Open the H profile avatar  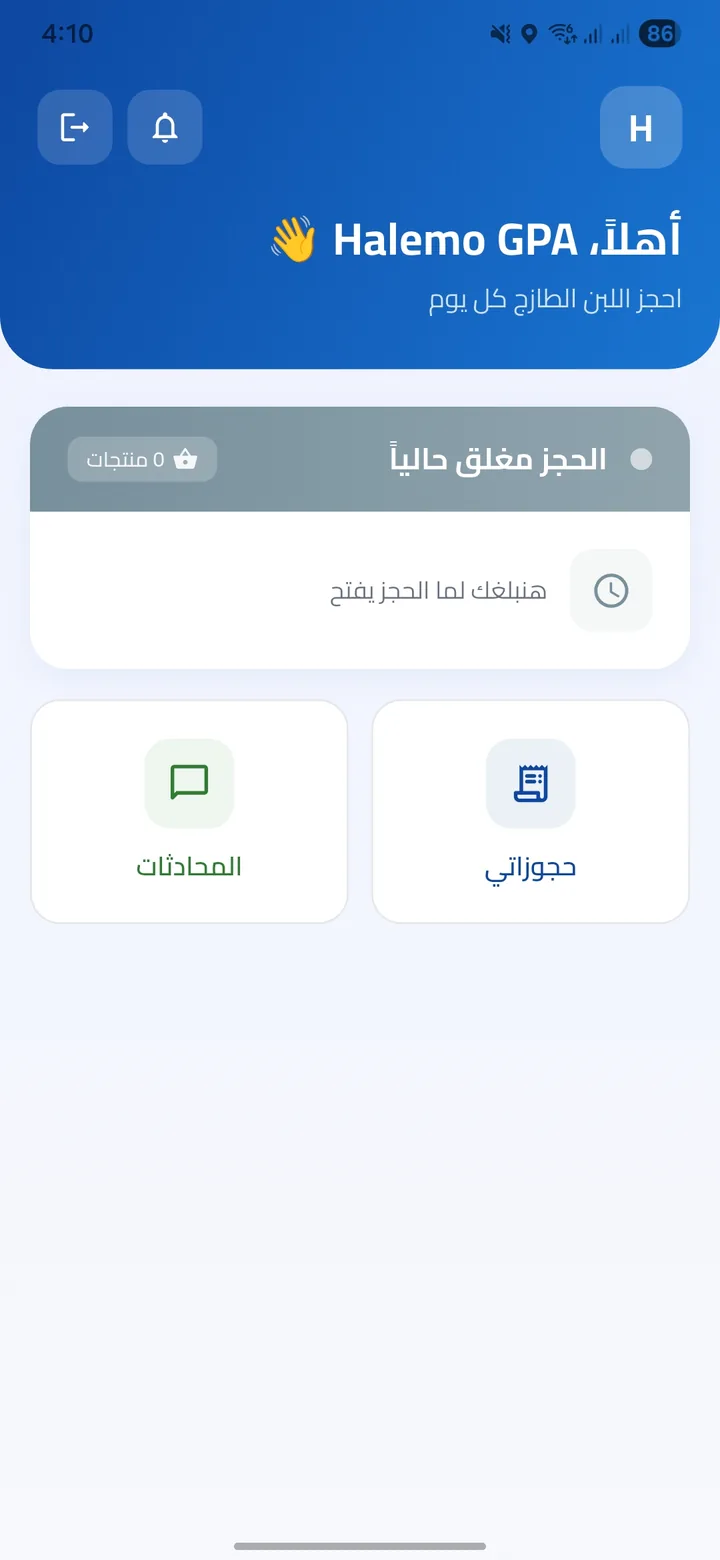(x=640, y=127)
